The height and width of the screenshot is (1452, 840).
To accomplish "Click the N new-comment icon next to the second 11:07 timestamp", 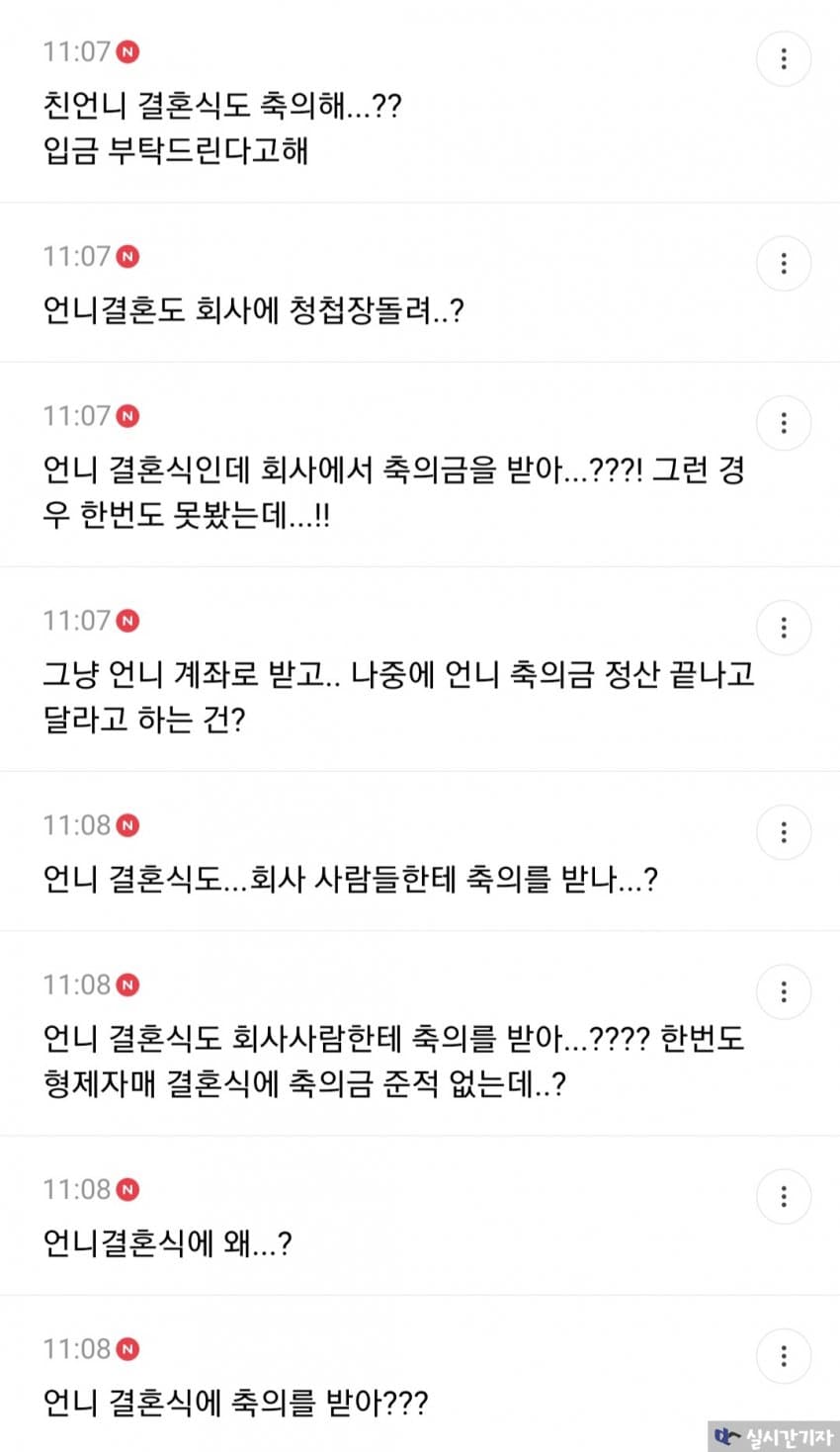I will (126, 255).
